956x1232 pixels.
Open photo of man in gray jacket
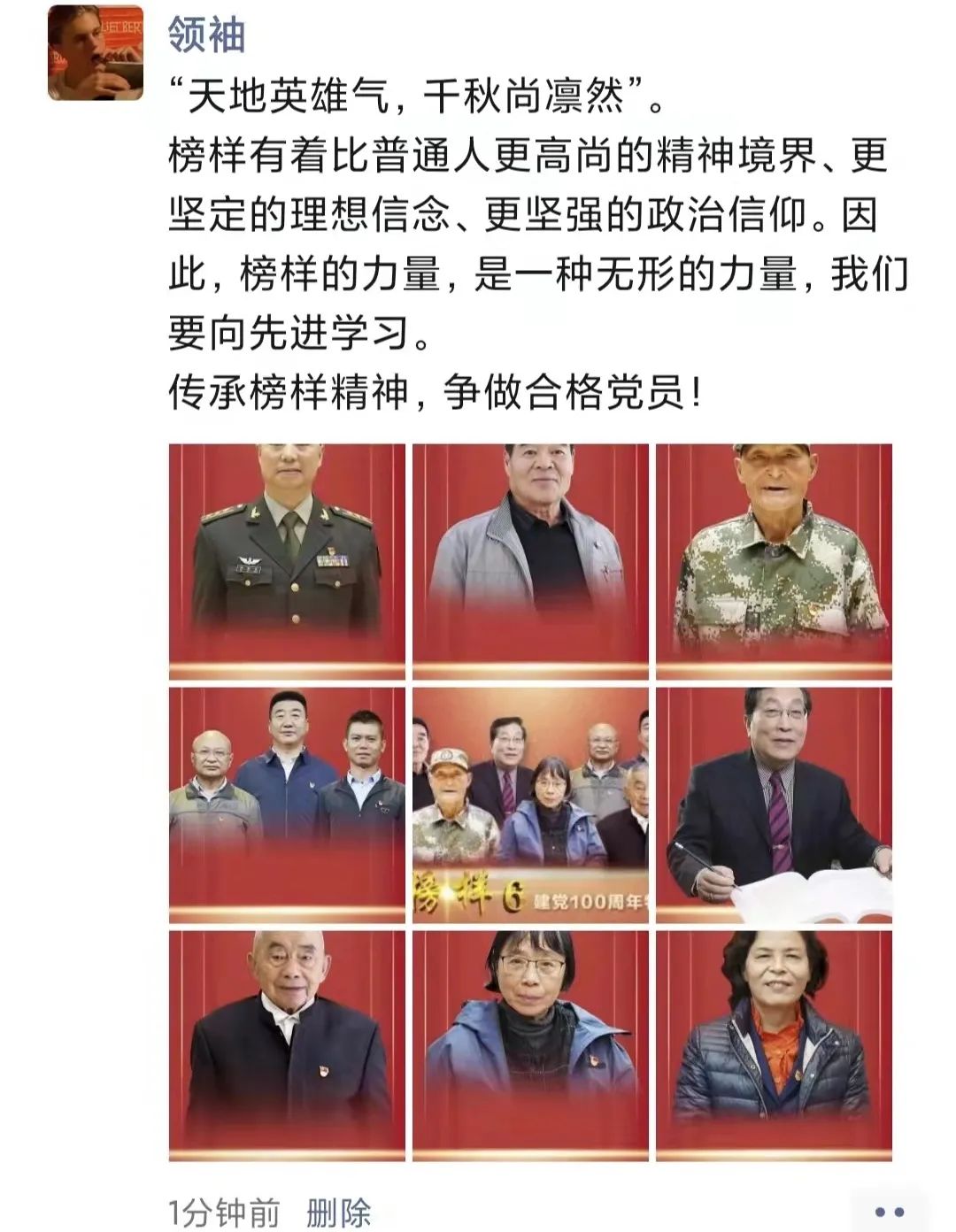click(x=530, y=561)
